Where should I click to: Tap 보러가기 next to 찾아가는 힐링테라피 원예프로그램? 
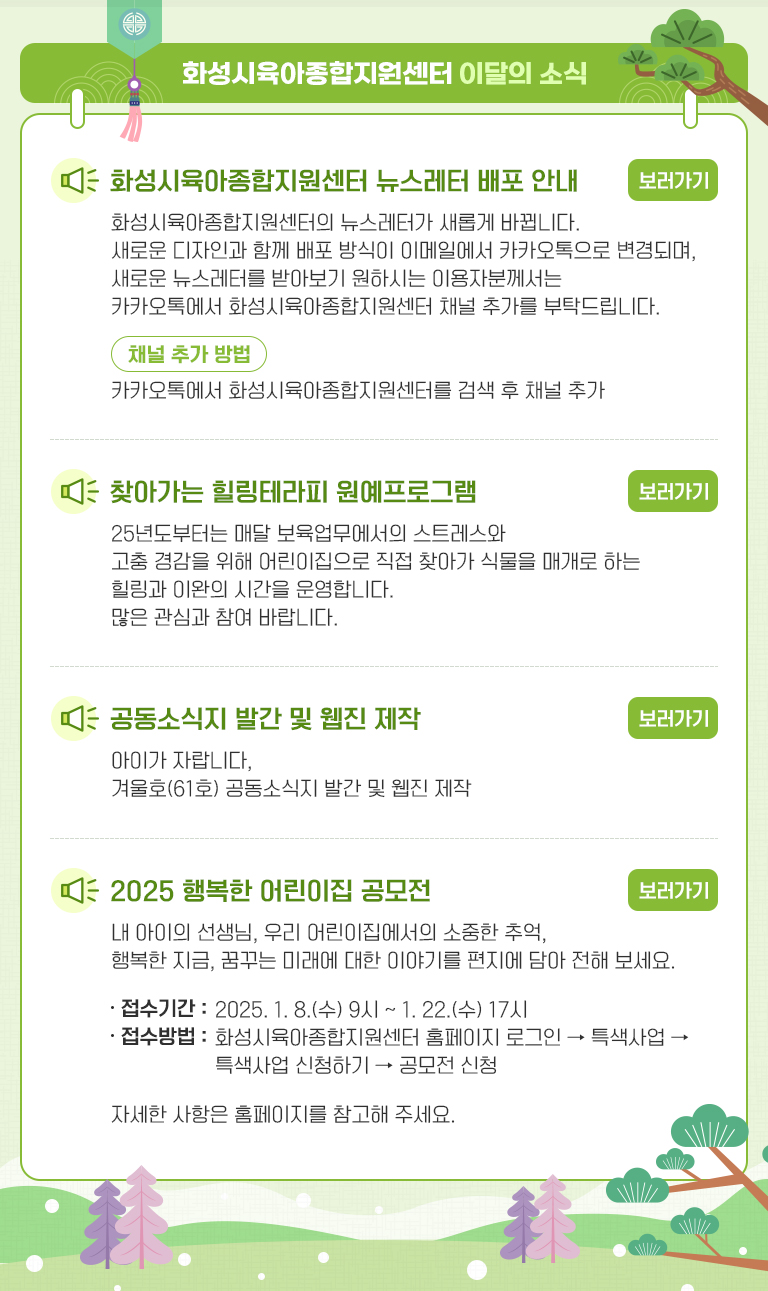coord(673,491)
